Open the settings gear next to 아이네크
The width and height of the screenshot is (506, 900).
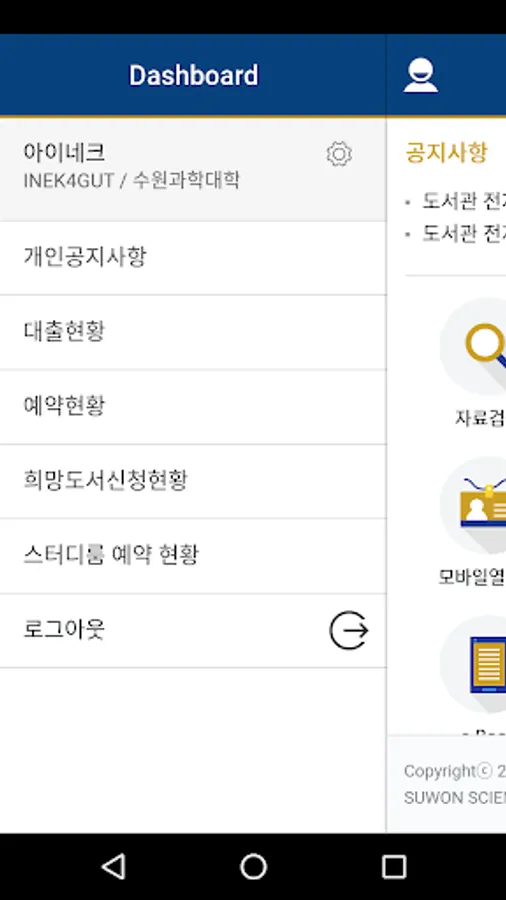point(339,154)
